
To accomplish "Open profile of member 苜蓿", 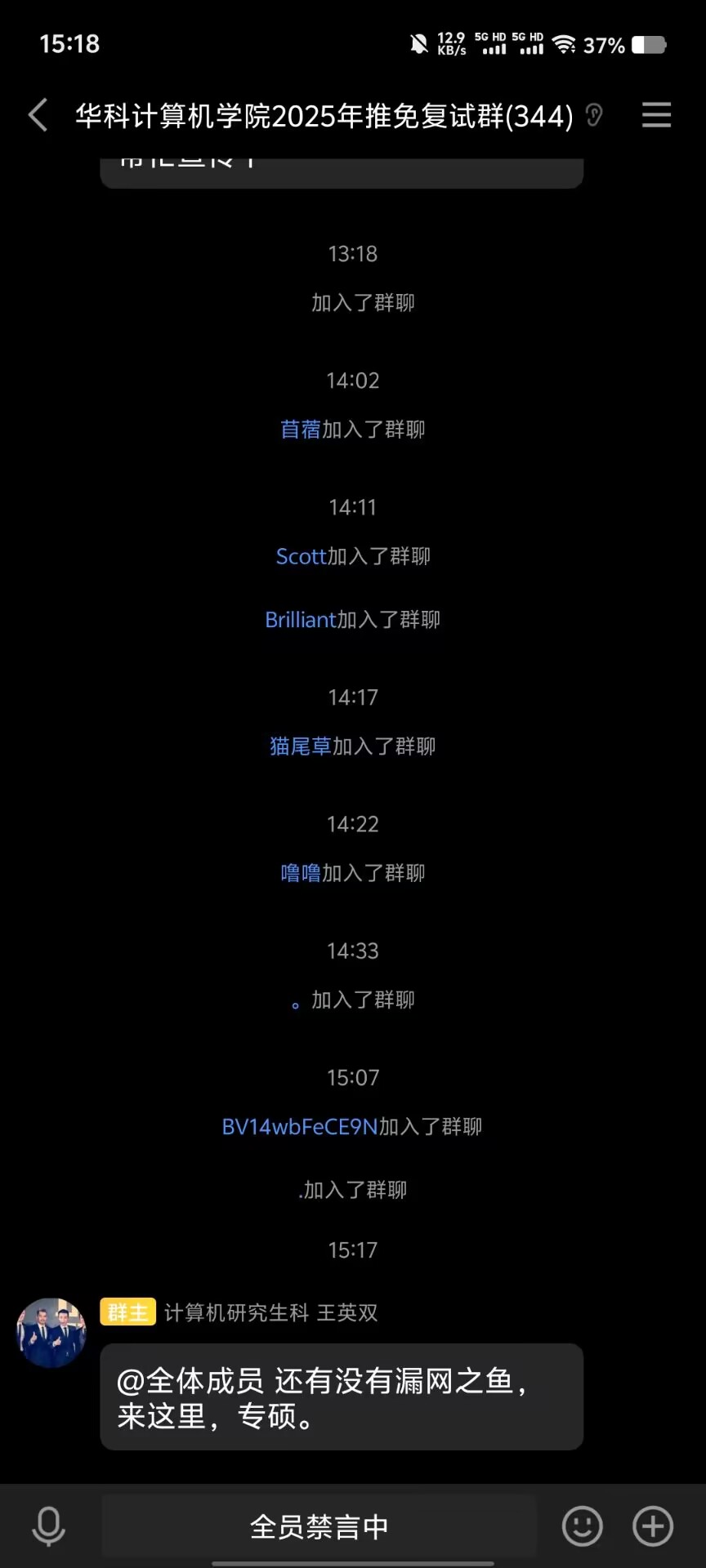I will [x=301, y=430].
